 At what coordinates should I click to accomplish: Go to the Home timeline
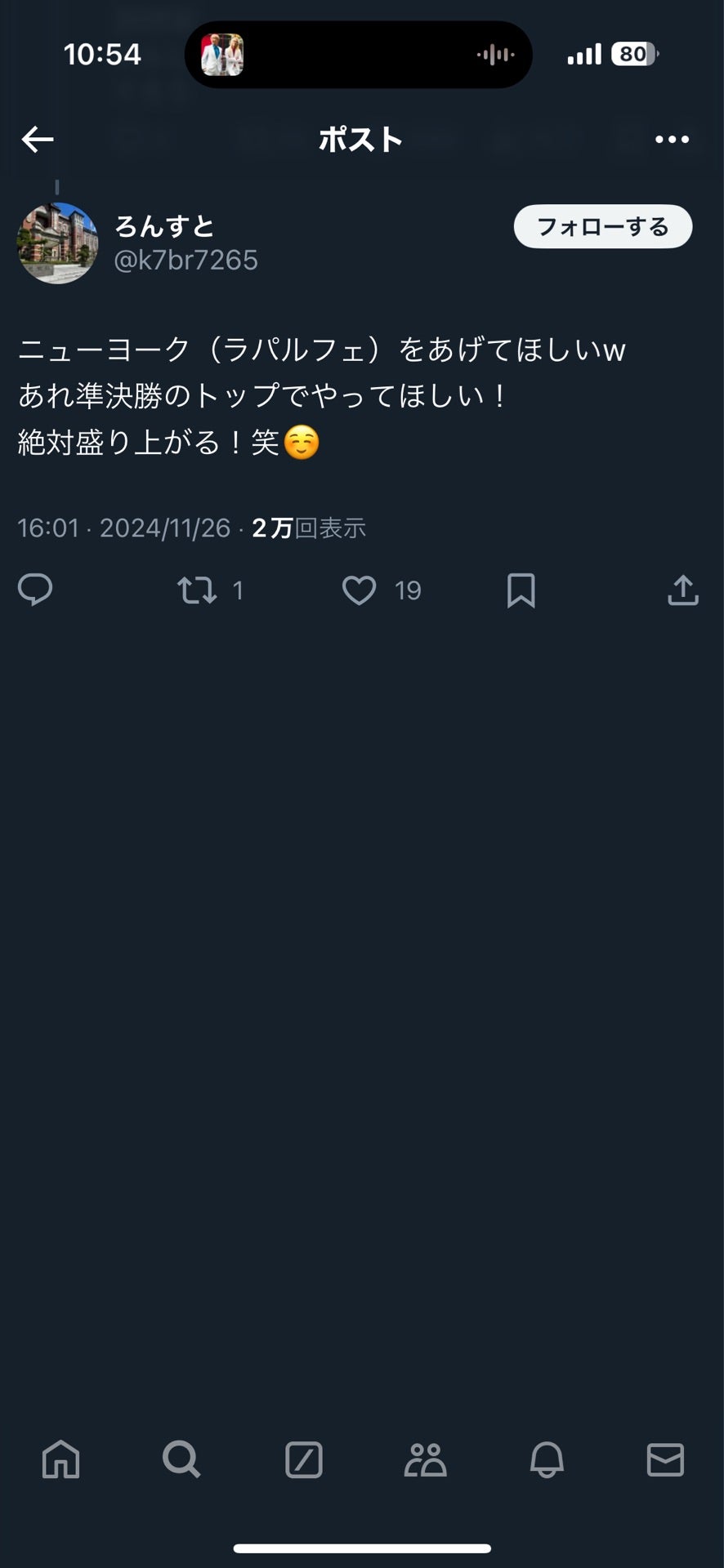[x=60, y=1462]
